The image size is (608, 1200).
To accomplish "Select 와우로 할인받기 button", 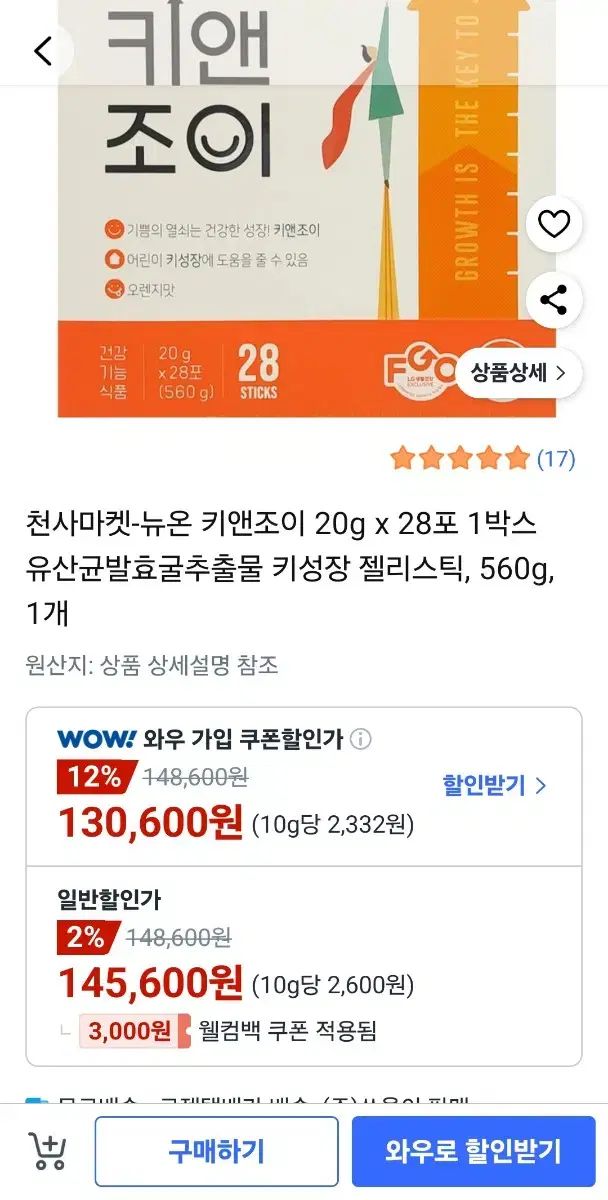I will 474,1151.
